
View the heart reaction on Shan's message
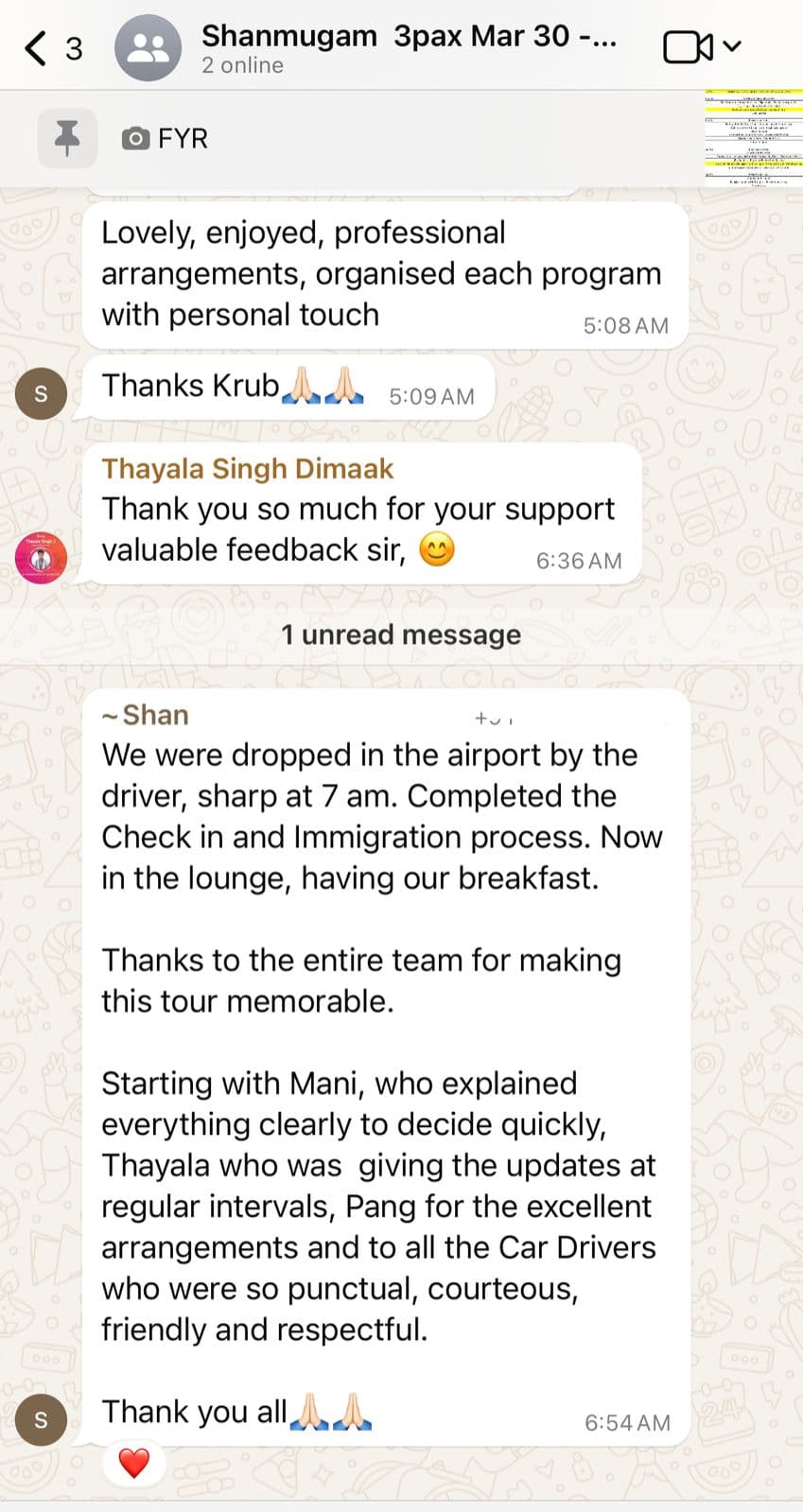133,1463
